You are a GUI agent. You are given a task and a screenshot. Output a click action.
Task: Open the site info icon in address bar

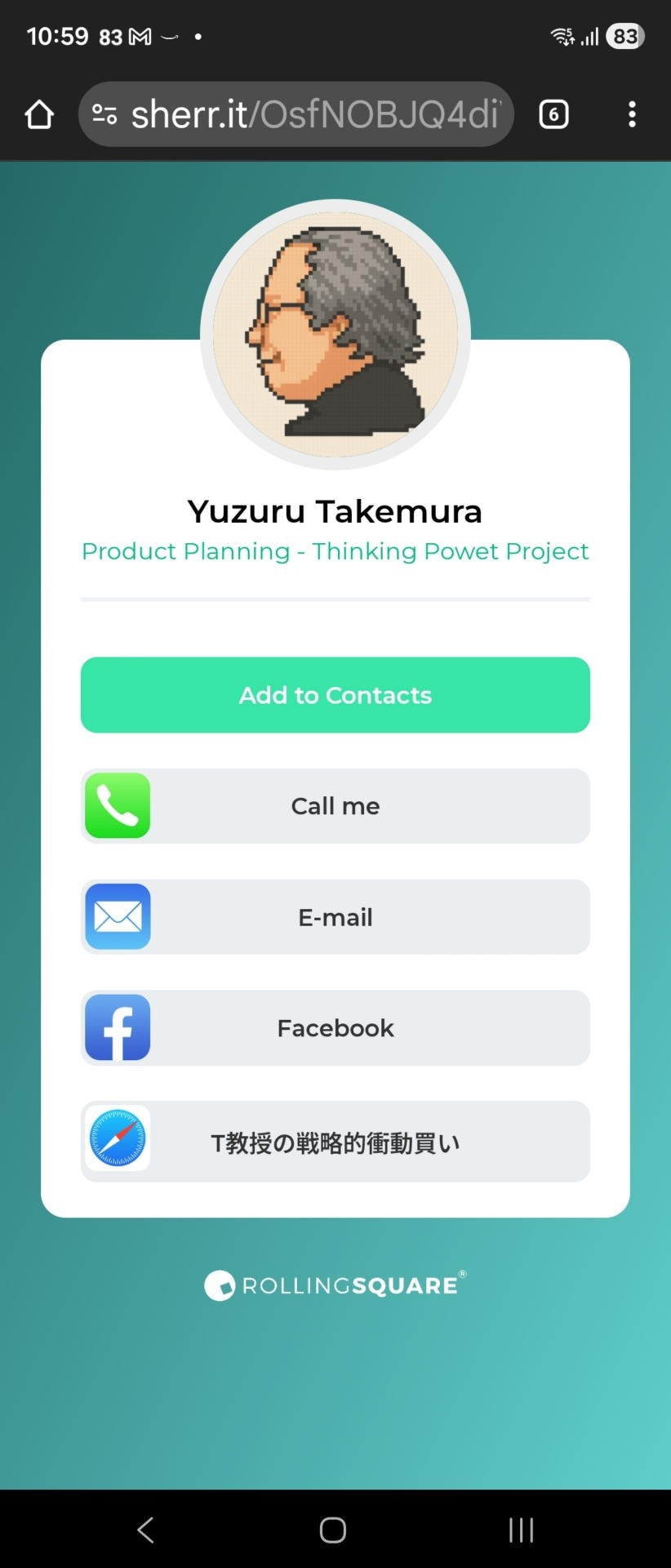point(104,114)
